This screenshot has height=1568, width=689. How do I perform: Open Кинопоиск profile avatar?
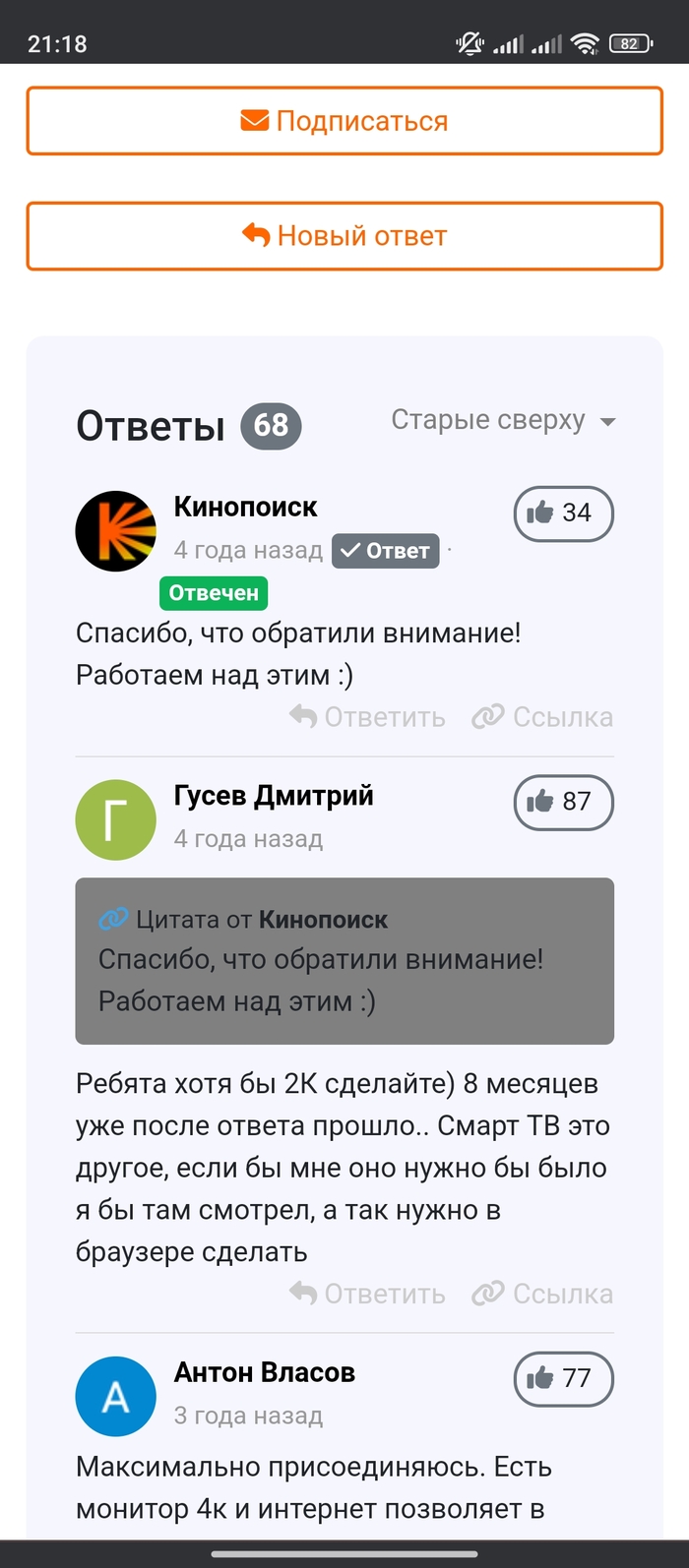tap(116, 531)
